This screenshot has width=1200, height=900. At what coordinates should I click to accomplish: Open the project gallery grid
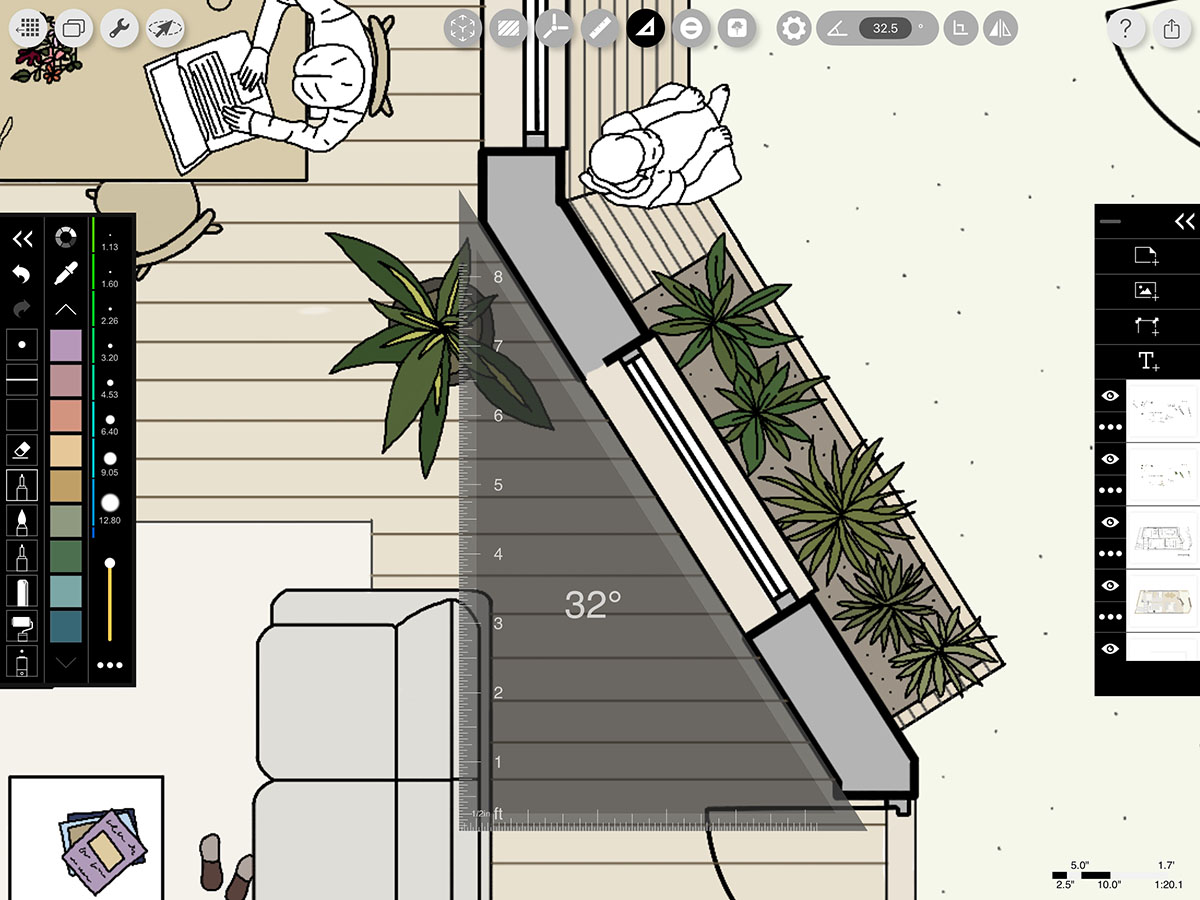tap(27, 28)
